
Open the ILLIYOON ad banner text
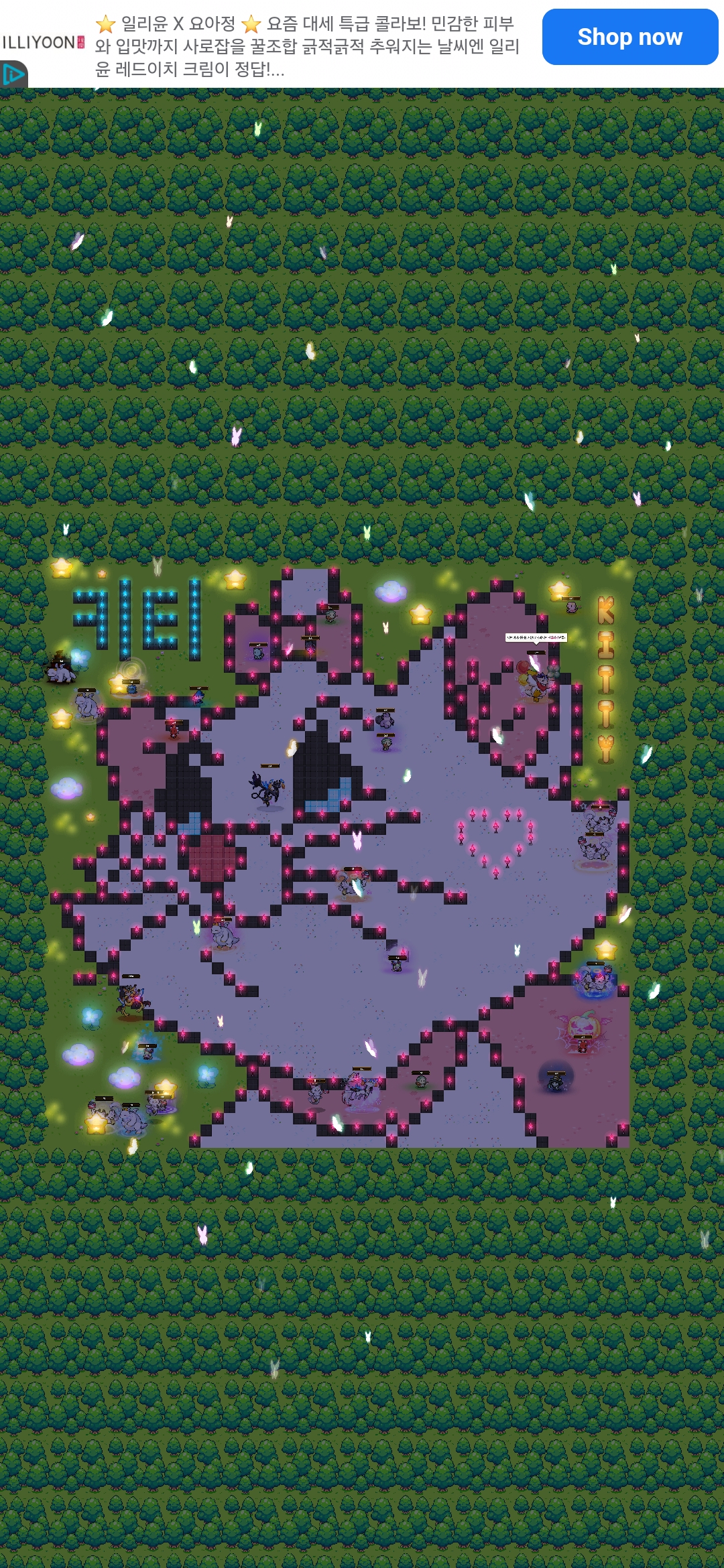click(x=307, y=46)
